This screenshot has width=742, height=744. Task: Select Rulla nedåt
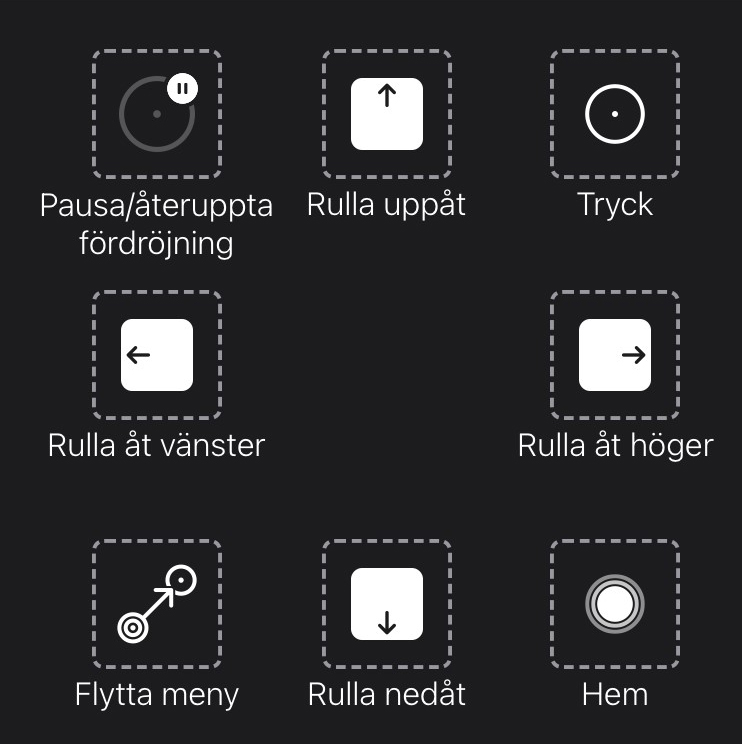click(x=386, y=604)
